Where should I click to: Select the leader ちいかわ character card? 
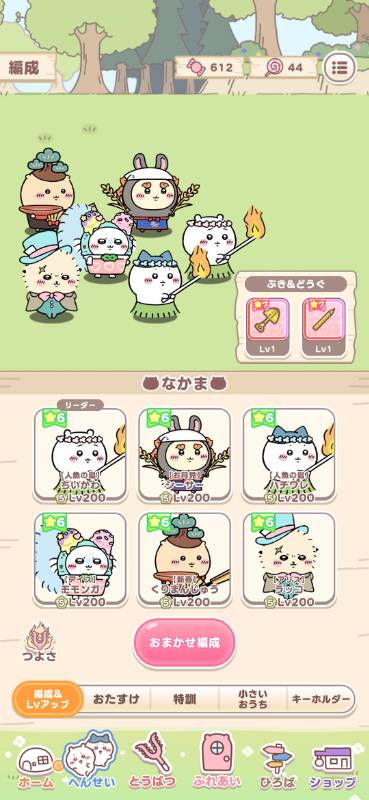pyautogui.click(x=80, y=455)
